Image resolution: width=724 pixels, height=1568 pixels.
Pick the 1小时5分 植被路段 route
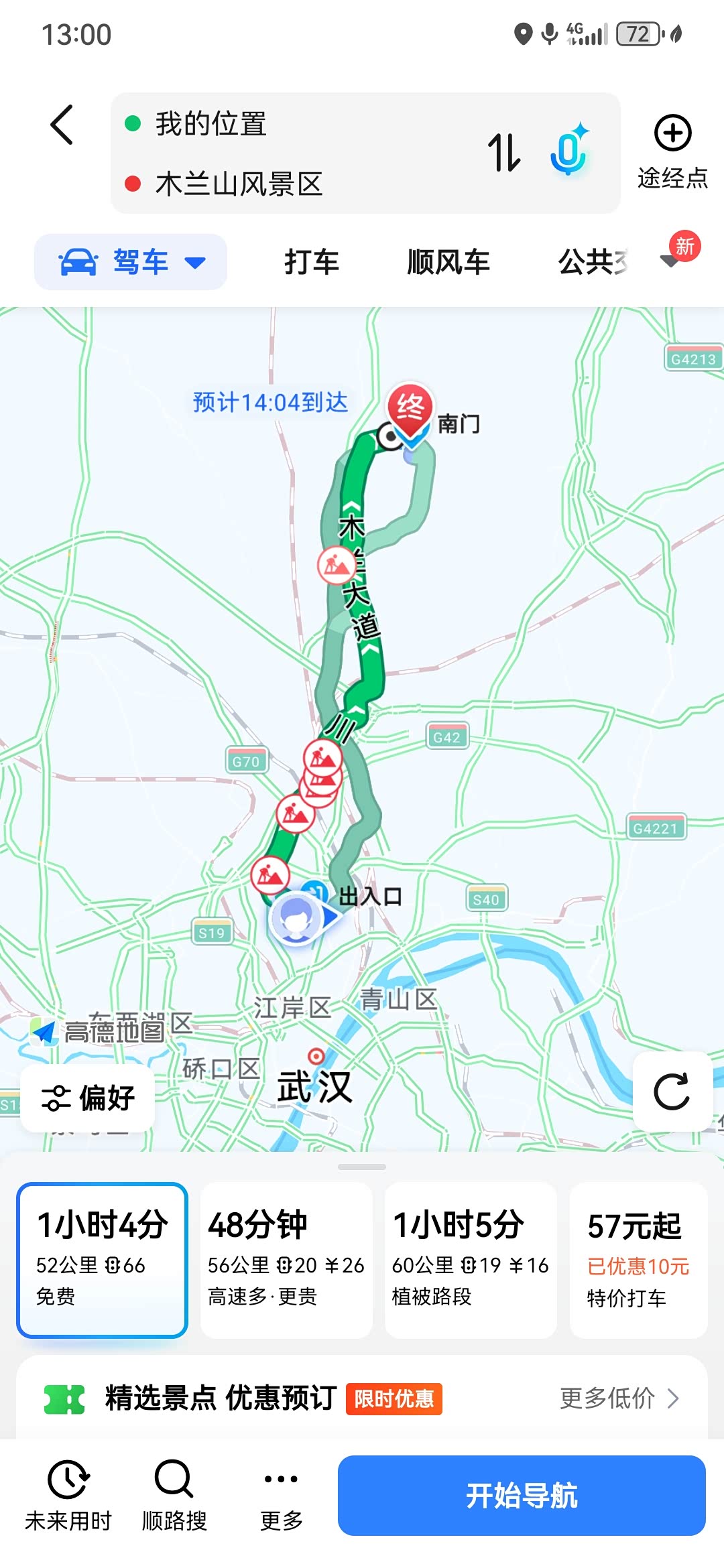(471, 1260)
